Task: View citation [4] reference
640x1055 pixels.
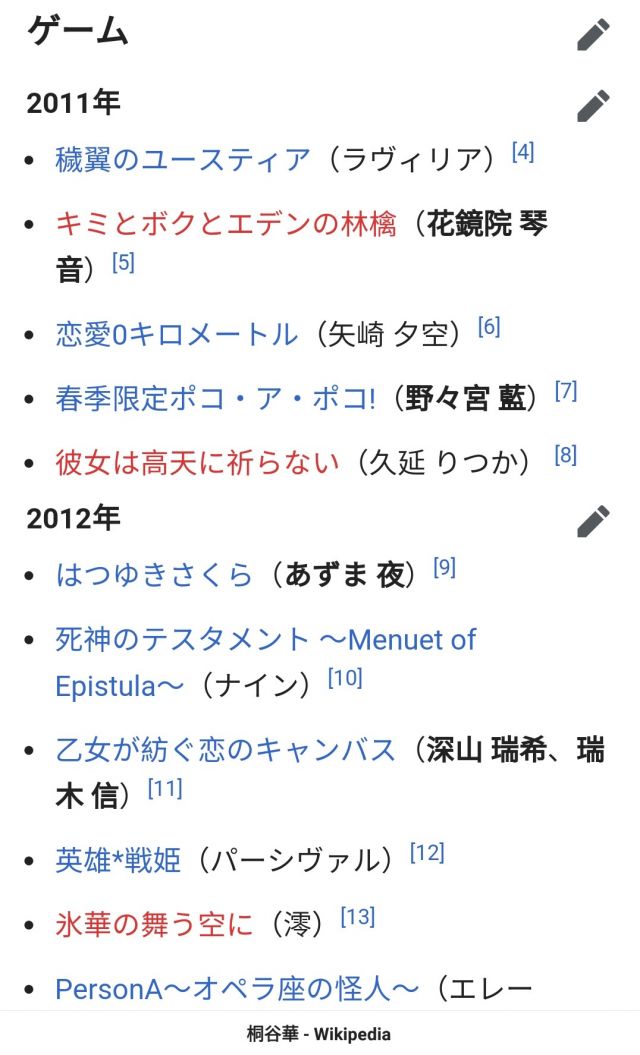Action: coord(522,153)
